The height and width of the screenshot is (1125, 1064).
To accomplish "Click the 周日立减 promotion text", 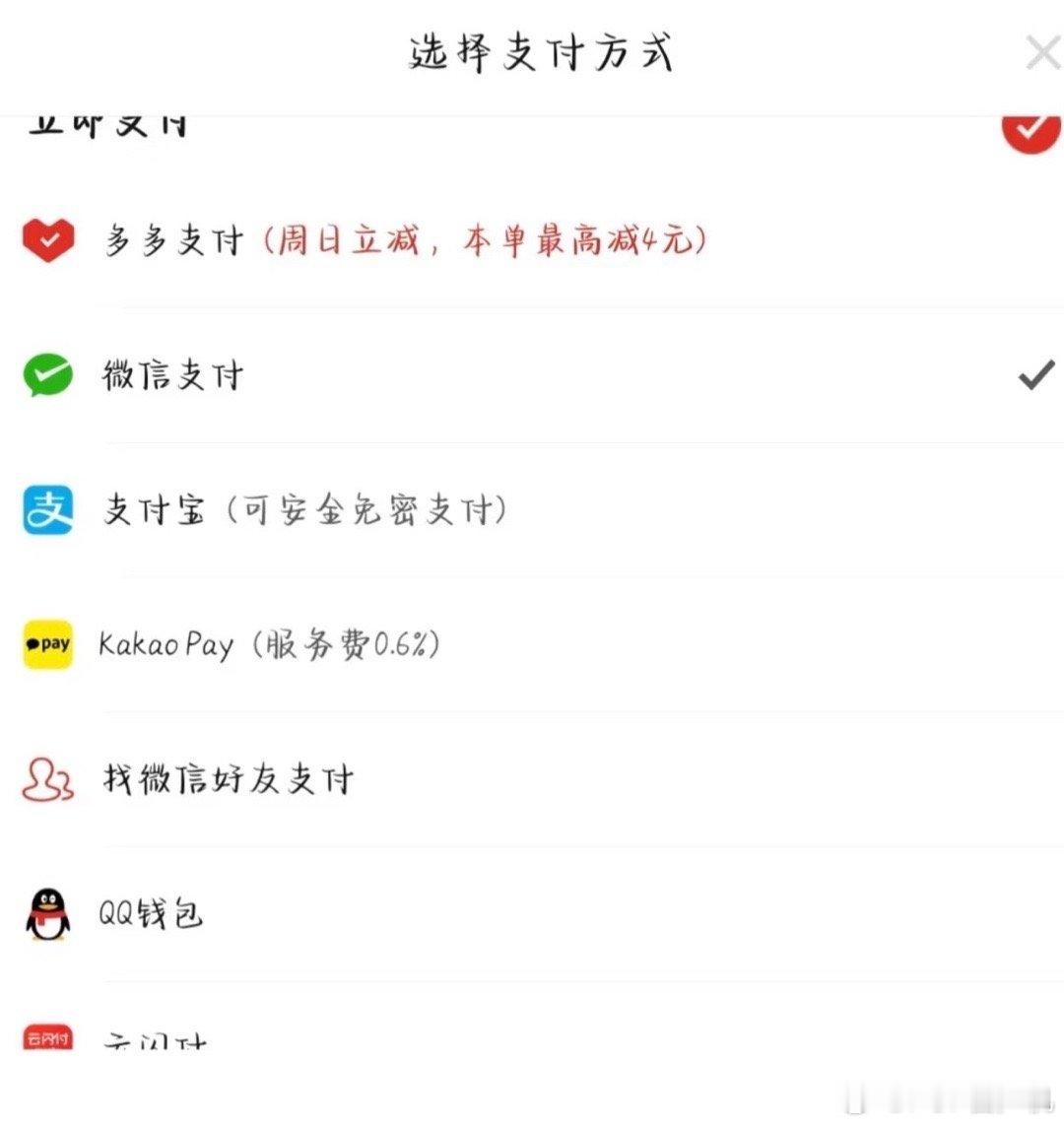I will (483, 241).
